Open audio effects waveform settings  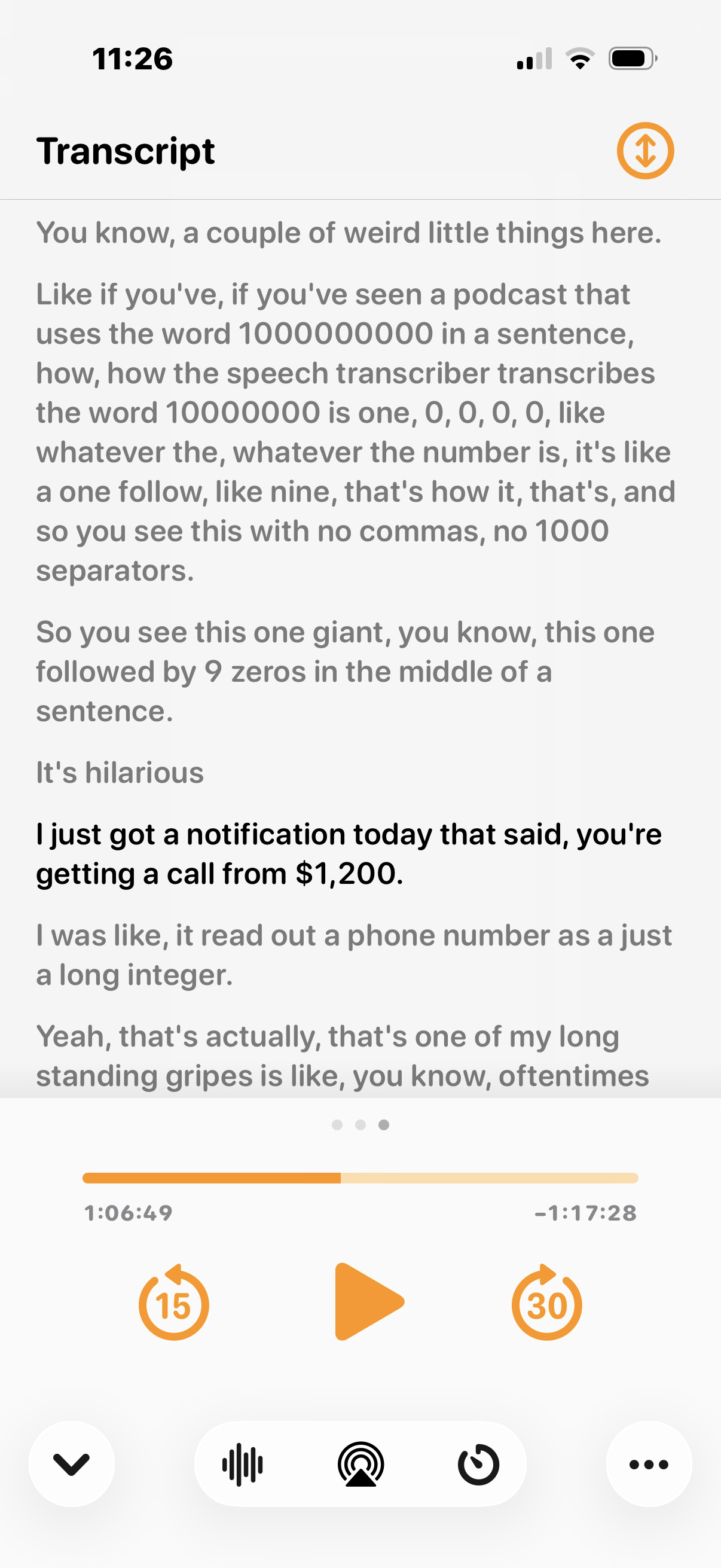tap(242, 1464)
